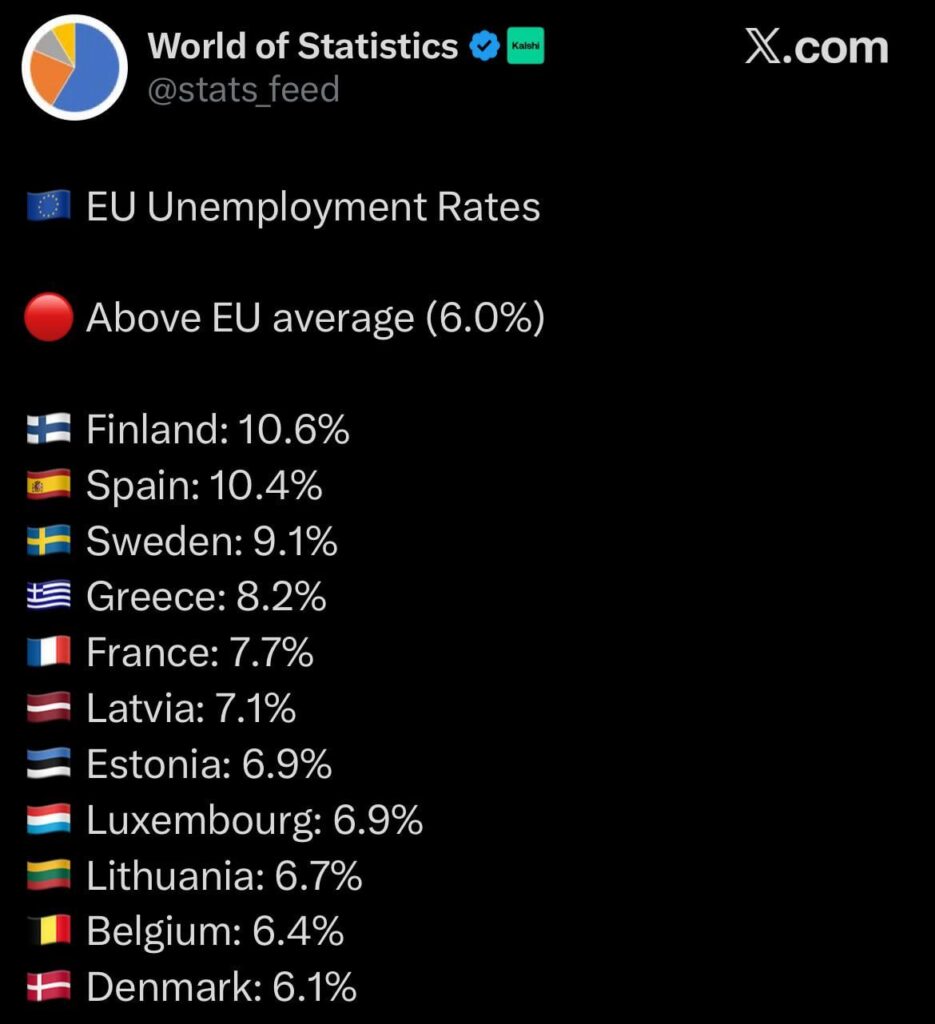
Task: Click the Greece flag emoji
Action: pyautogui.click(x=47, y=597)
